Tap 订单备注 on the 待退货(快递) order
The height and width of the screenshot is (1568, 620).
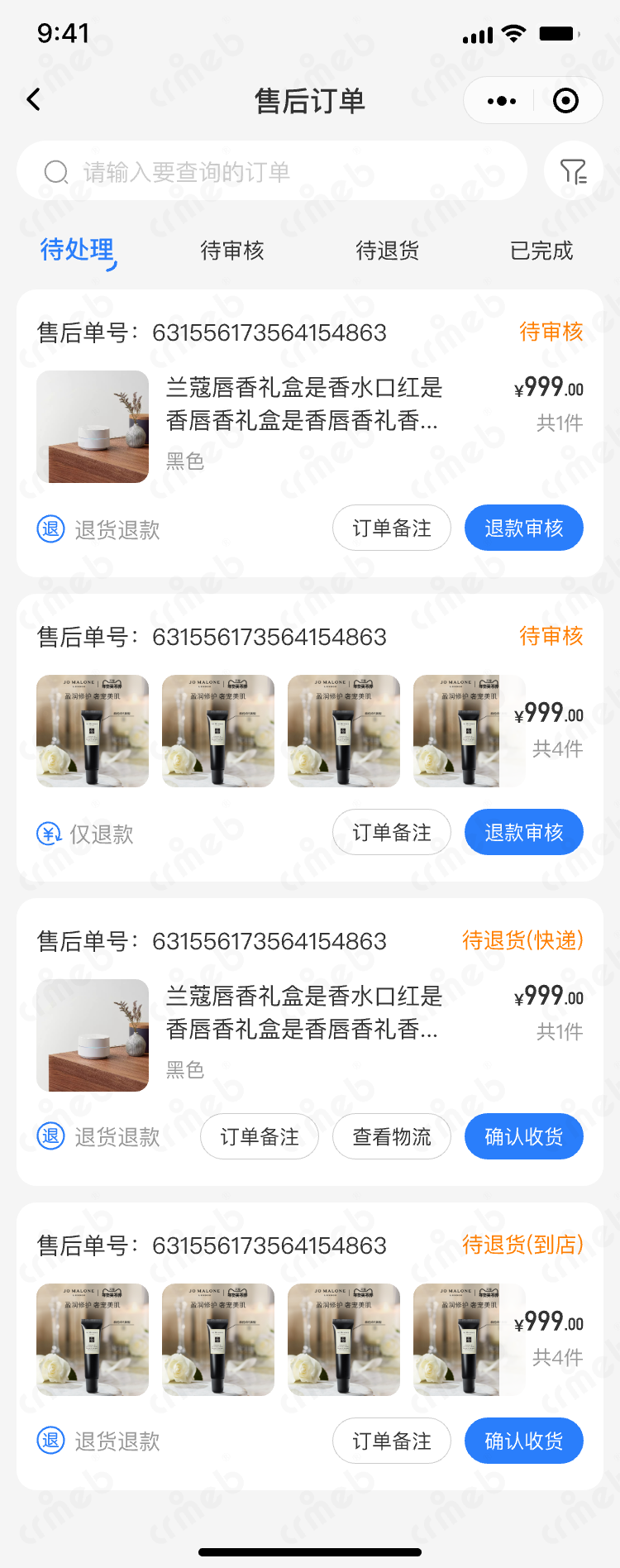(259, 1136)
